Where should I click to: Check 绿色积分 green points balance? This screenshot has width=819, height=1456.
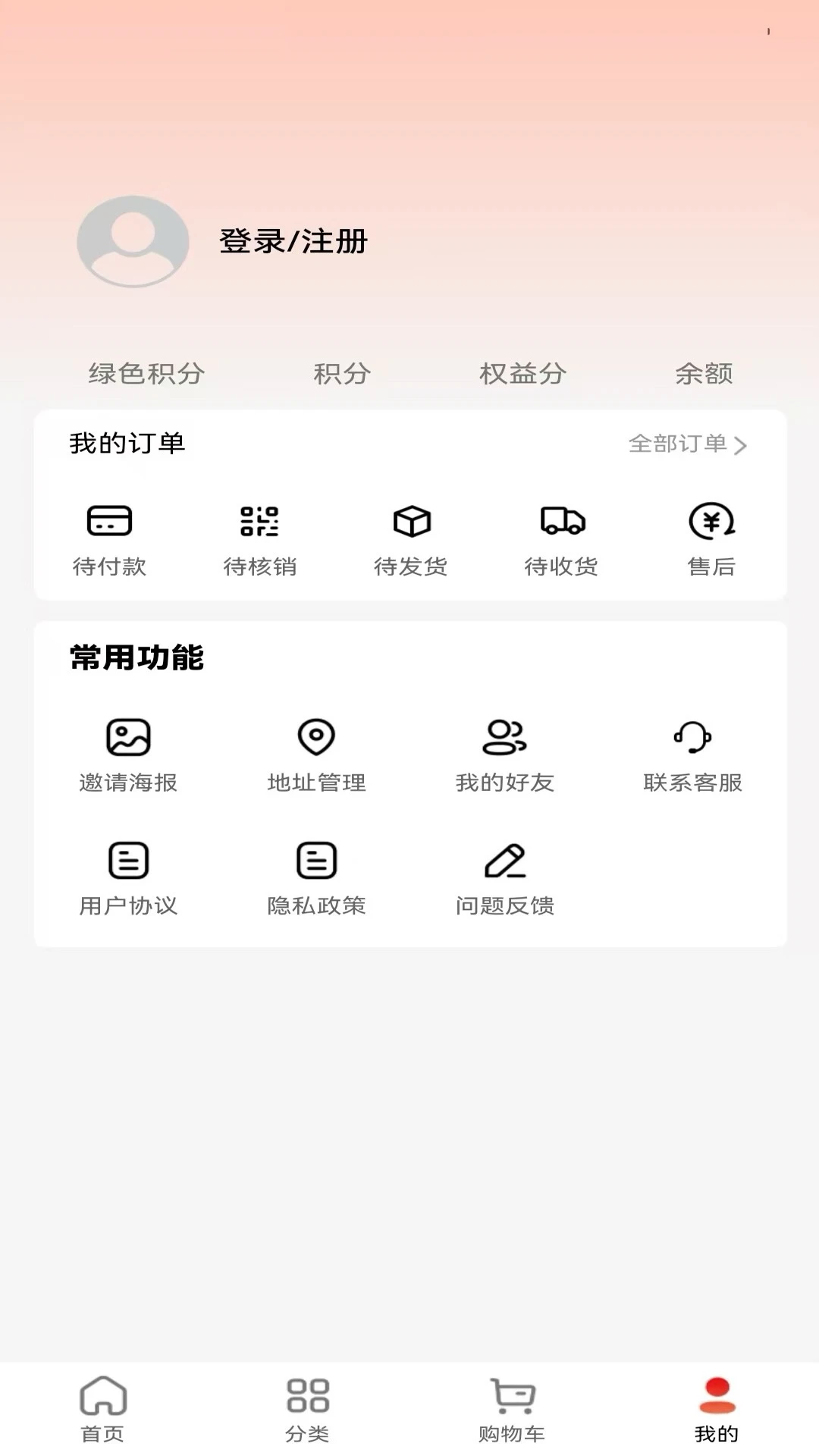tap(144, 373)
